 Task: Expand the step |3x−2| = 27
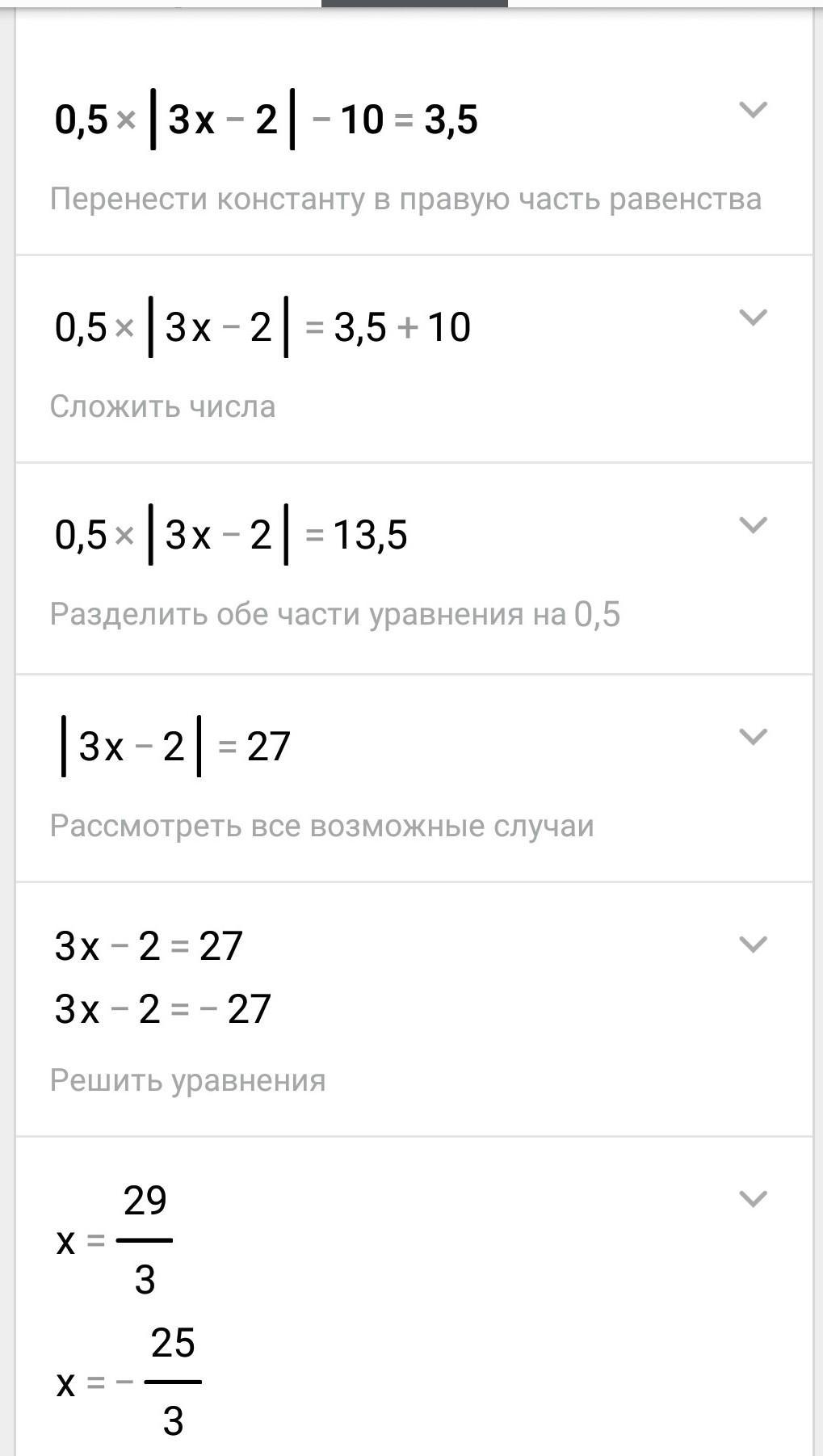coord(753,737)
